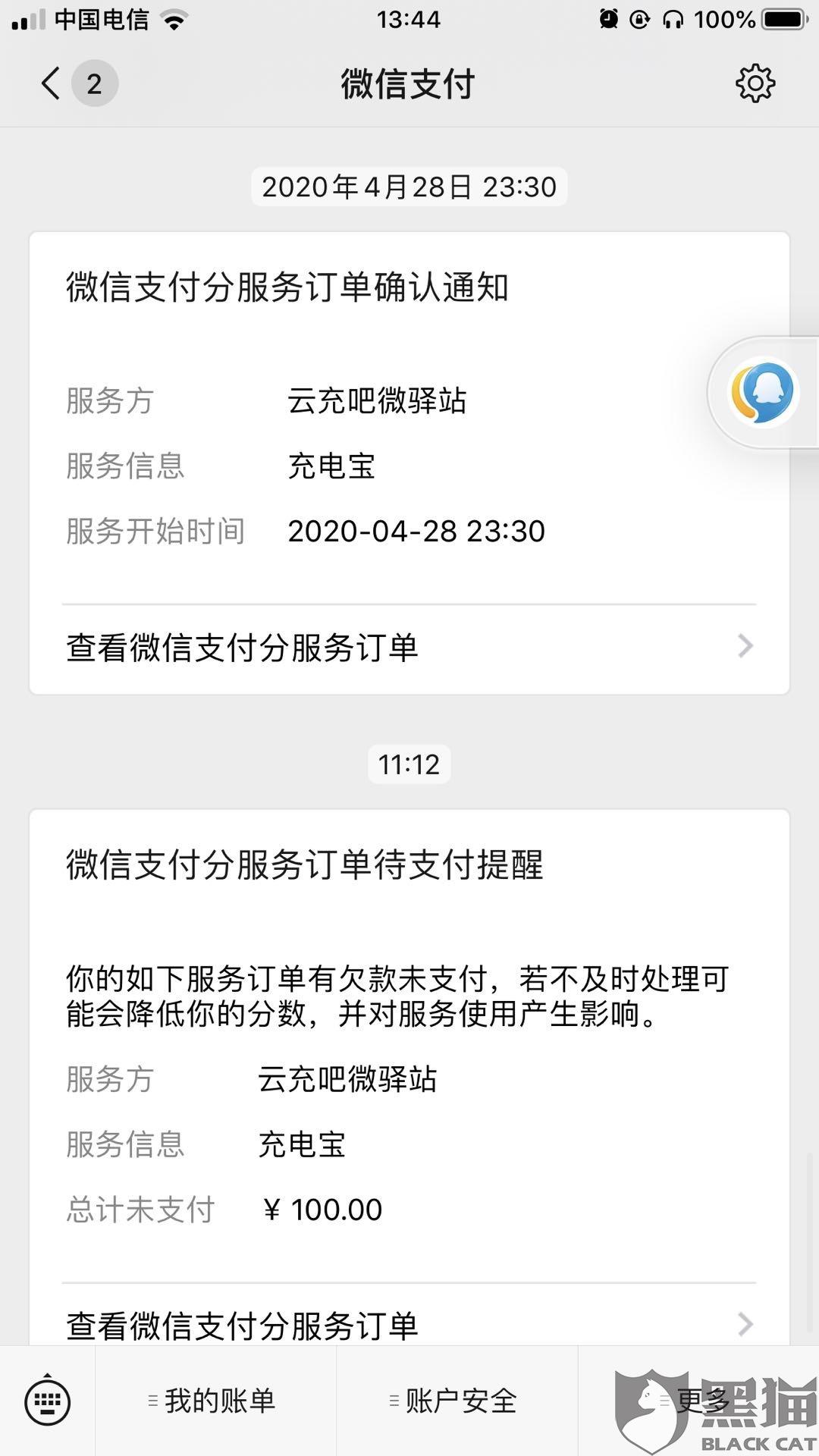Open 我的账单 menu
819x1456 pixels.
215,1401
